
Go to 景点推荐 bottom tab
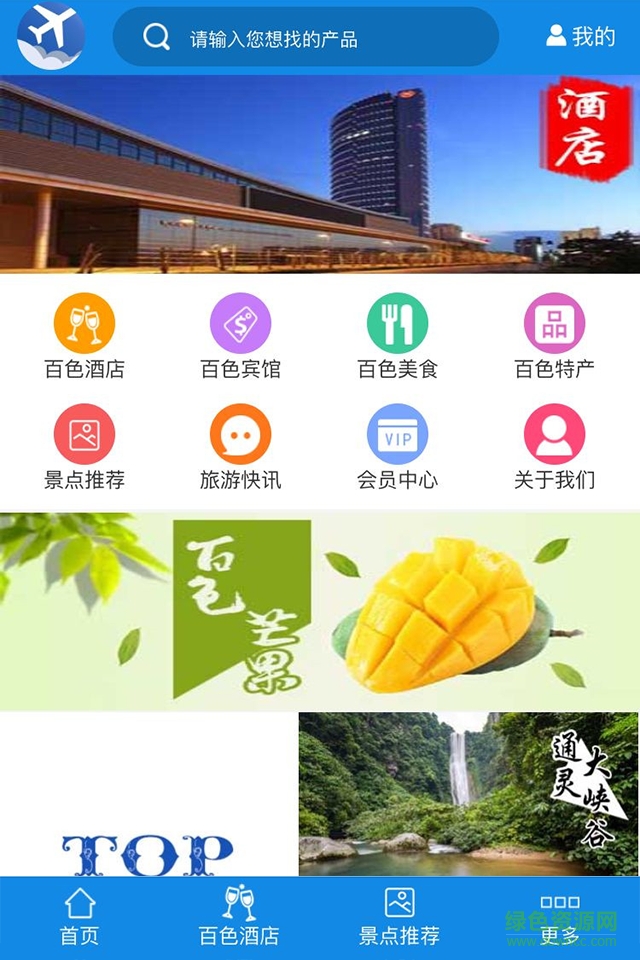[399, 917]
